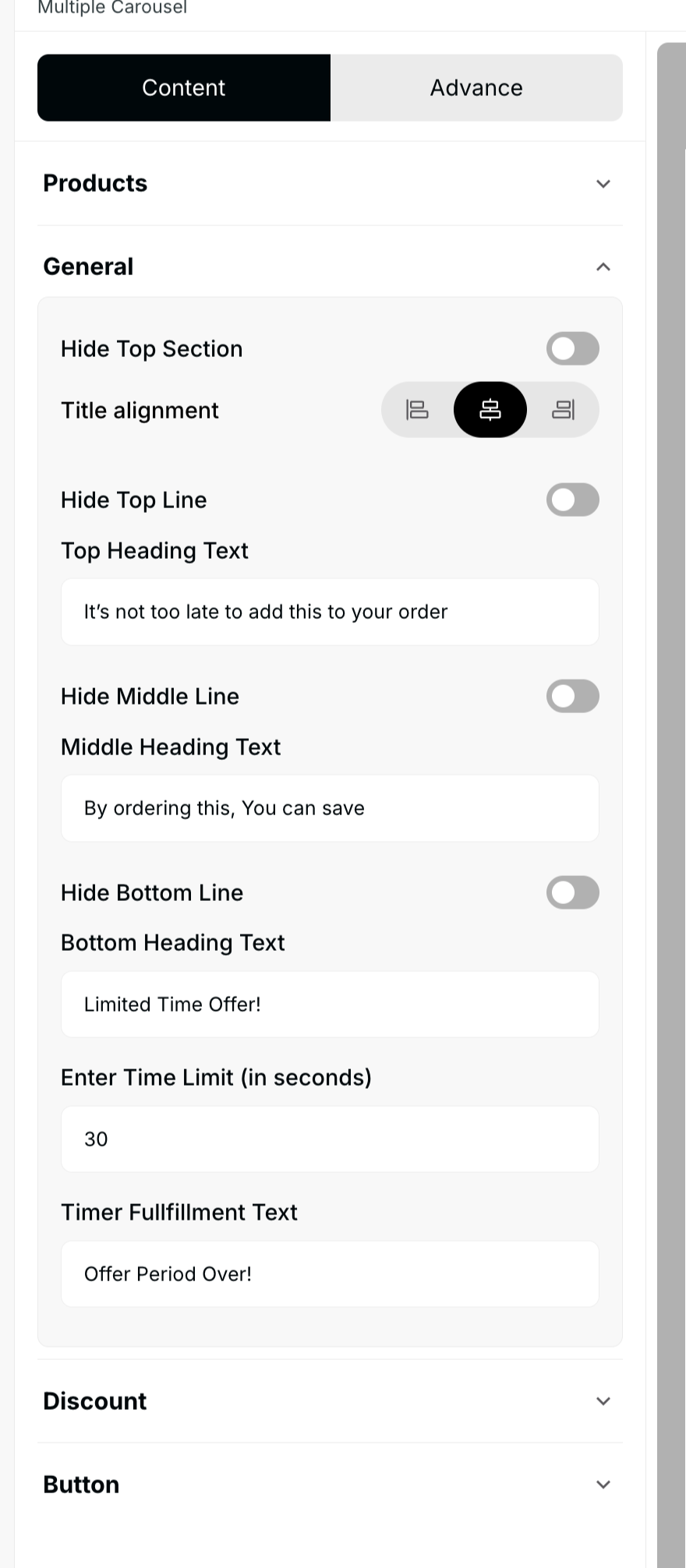Screen dimensions: 686x1568
Task: Align title to the right
Action: [x=563, y=410]
